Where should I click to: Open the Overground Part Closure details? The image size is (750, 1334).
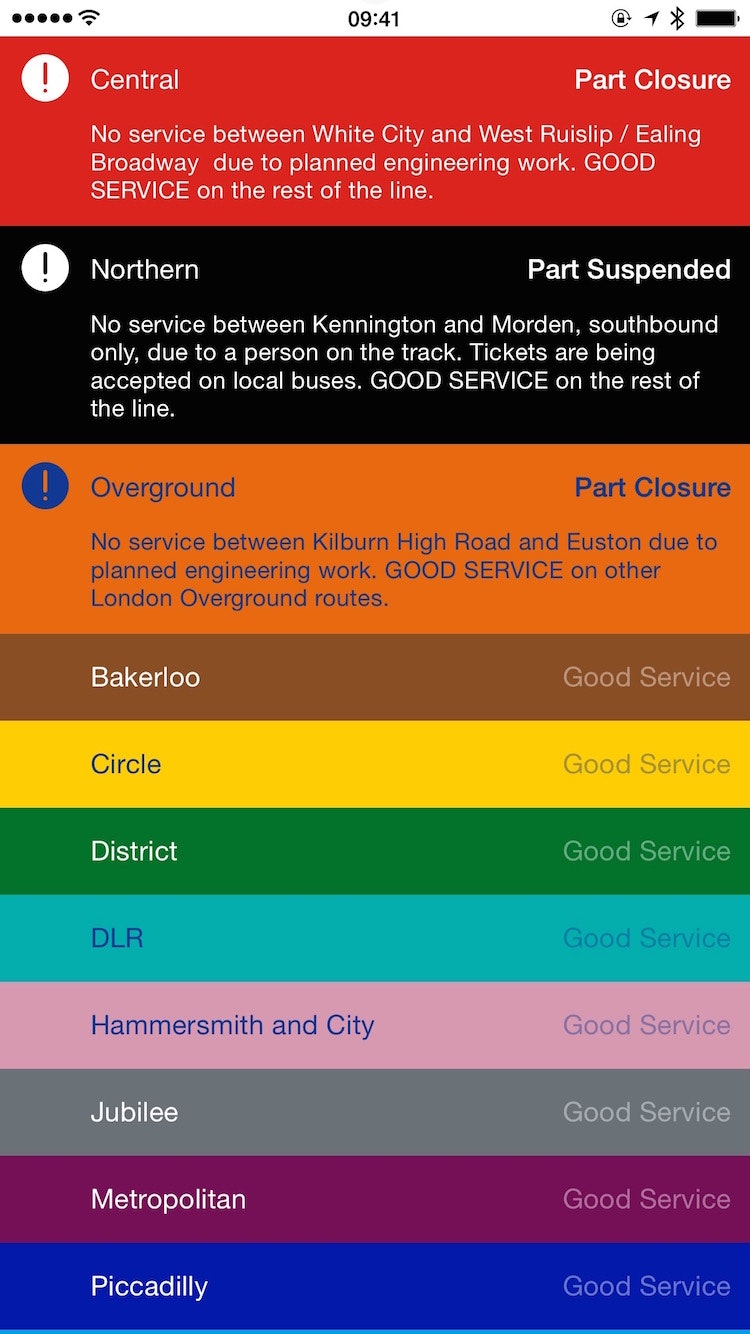pyautogui.click(x=652, y=487)
